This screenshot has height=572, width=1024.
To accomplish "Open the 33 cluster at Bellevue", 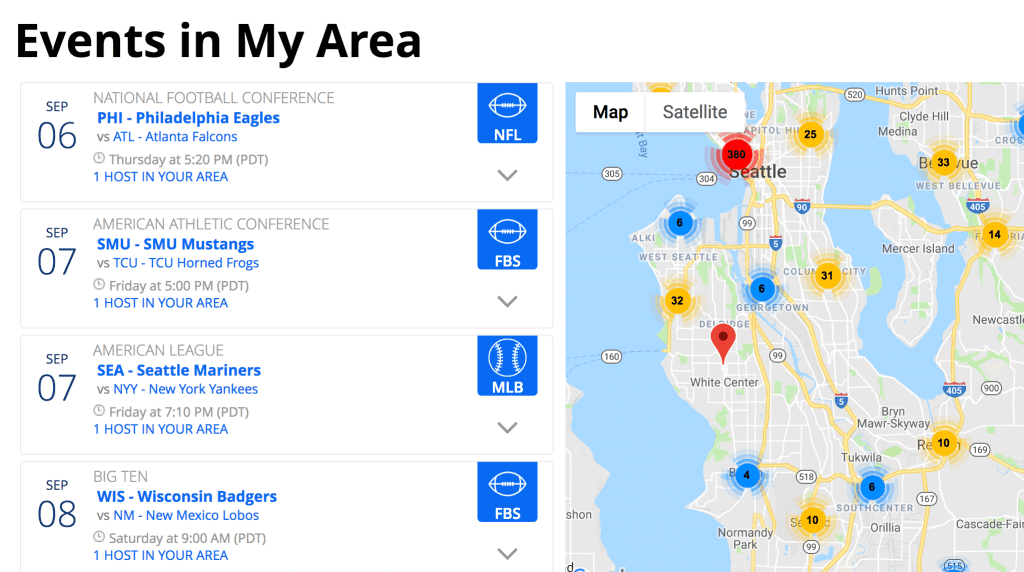I will point(943,162).
